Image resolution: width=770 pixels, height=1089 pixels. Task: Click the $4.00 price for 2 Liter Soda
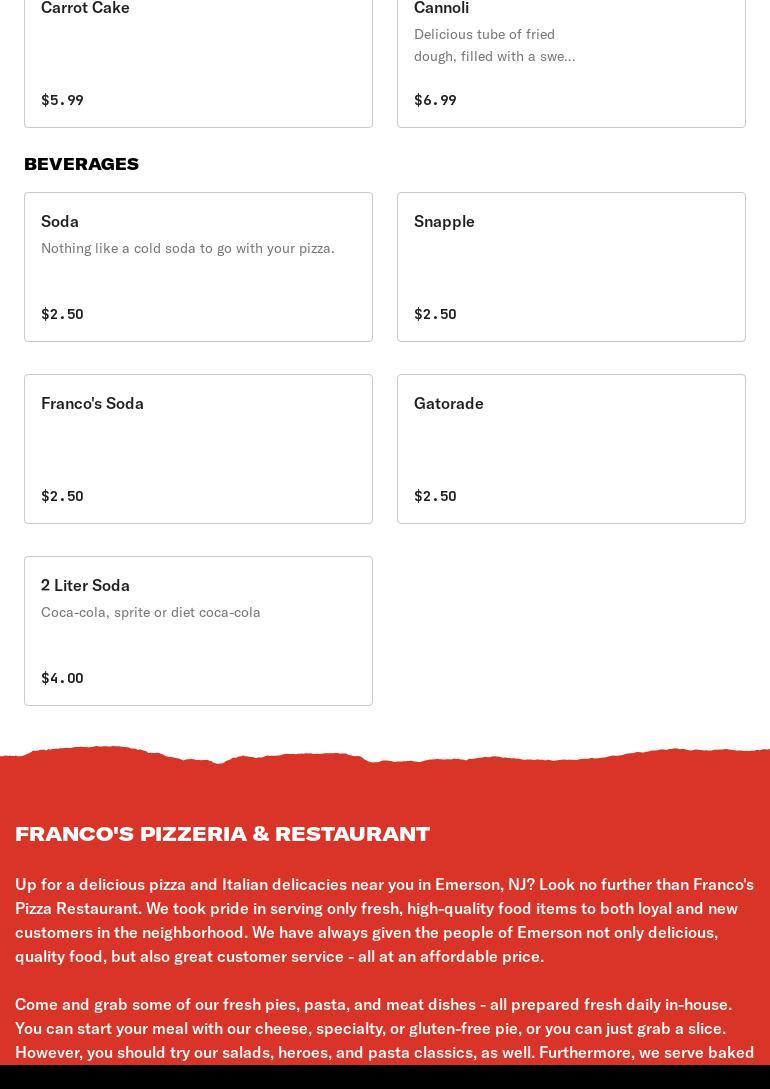pos(62,678)
